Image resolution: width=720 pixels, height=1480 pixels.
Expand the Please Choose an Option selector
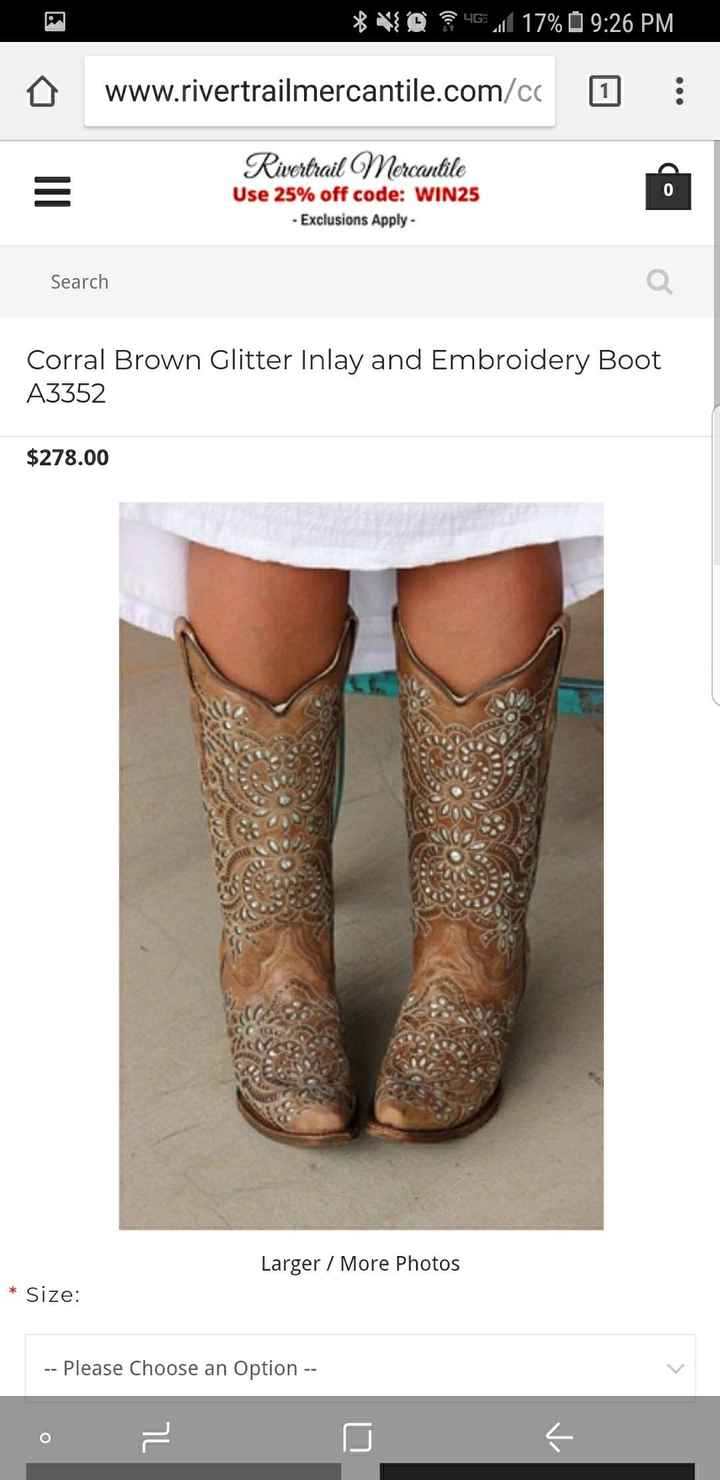tap(360, 1367)
